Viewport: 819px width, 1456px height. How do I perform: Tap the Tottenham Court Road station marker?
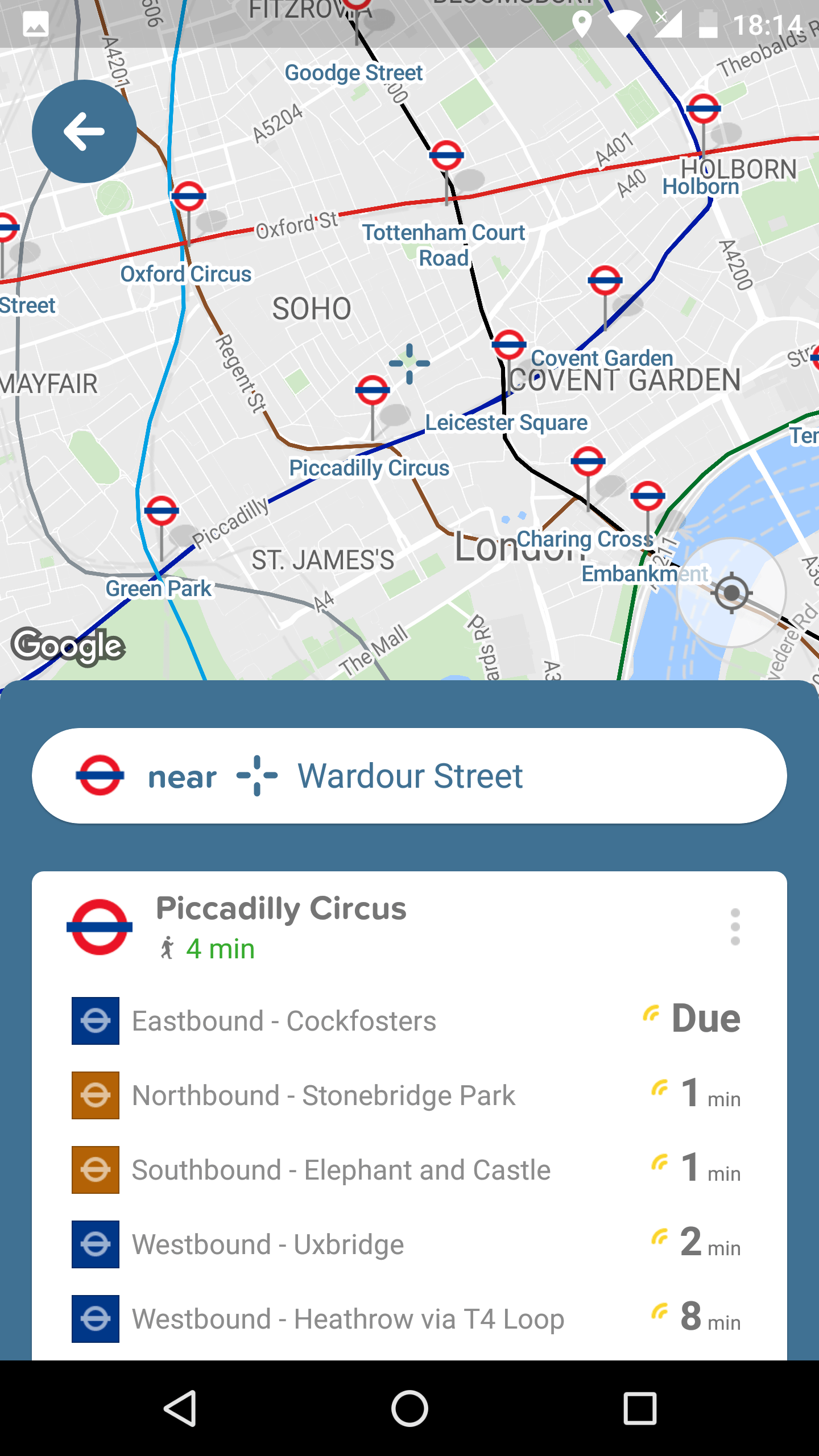(446, 155)
